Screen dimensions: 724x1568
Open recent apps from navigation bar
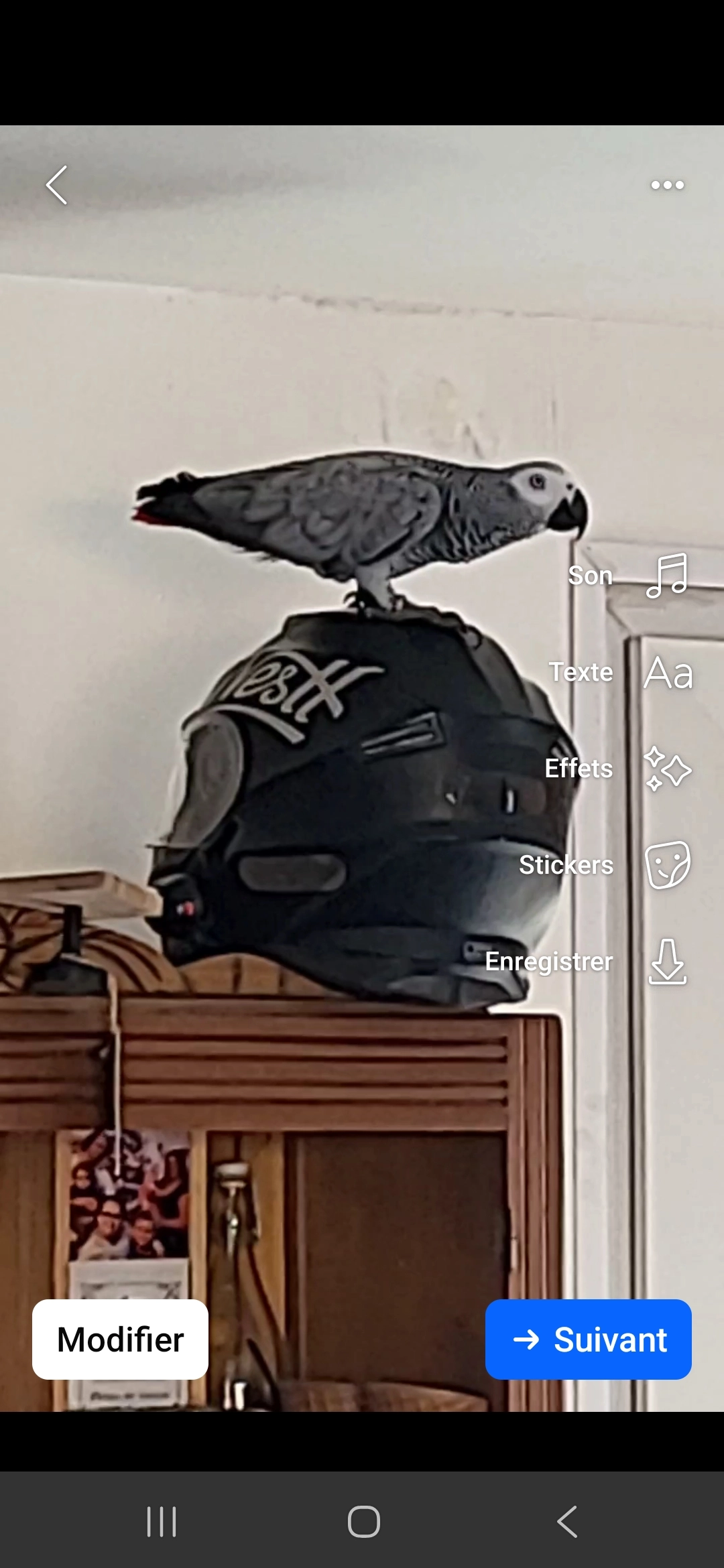[x=162, y=1521]
